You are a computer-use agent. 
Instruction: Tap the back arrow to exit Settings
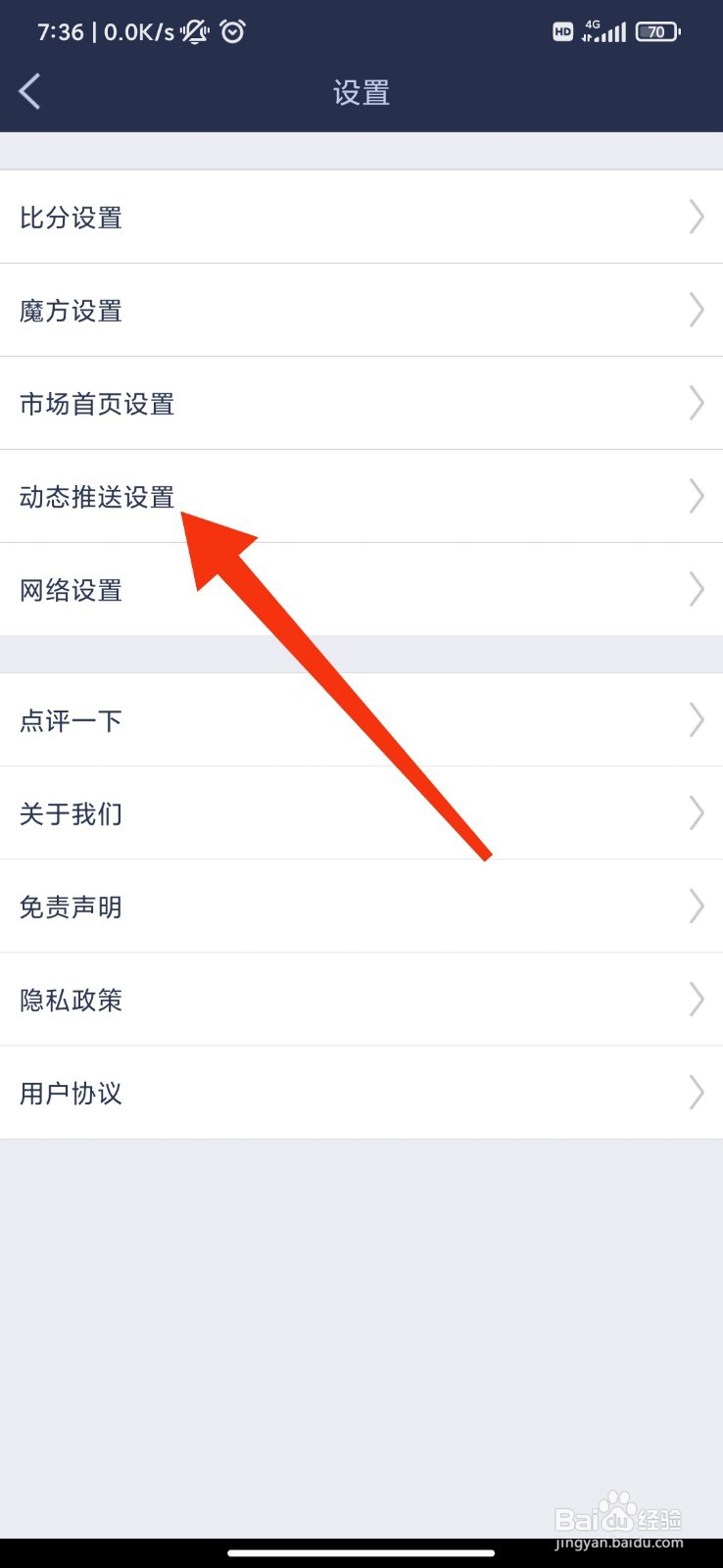pos(29,90)
